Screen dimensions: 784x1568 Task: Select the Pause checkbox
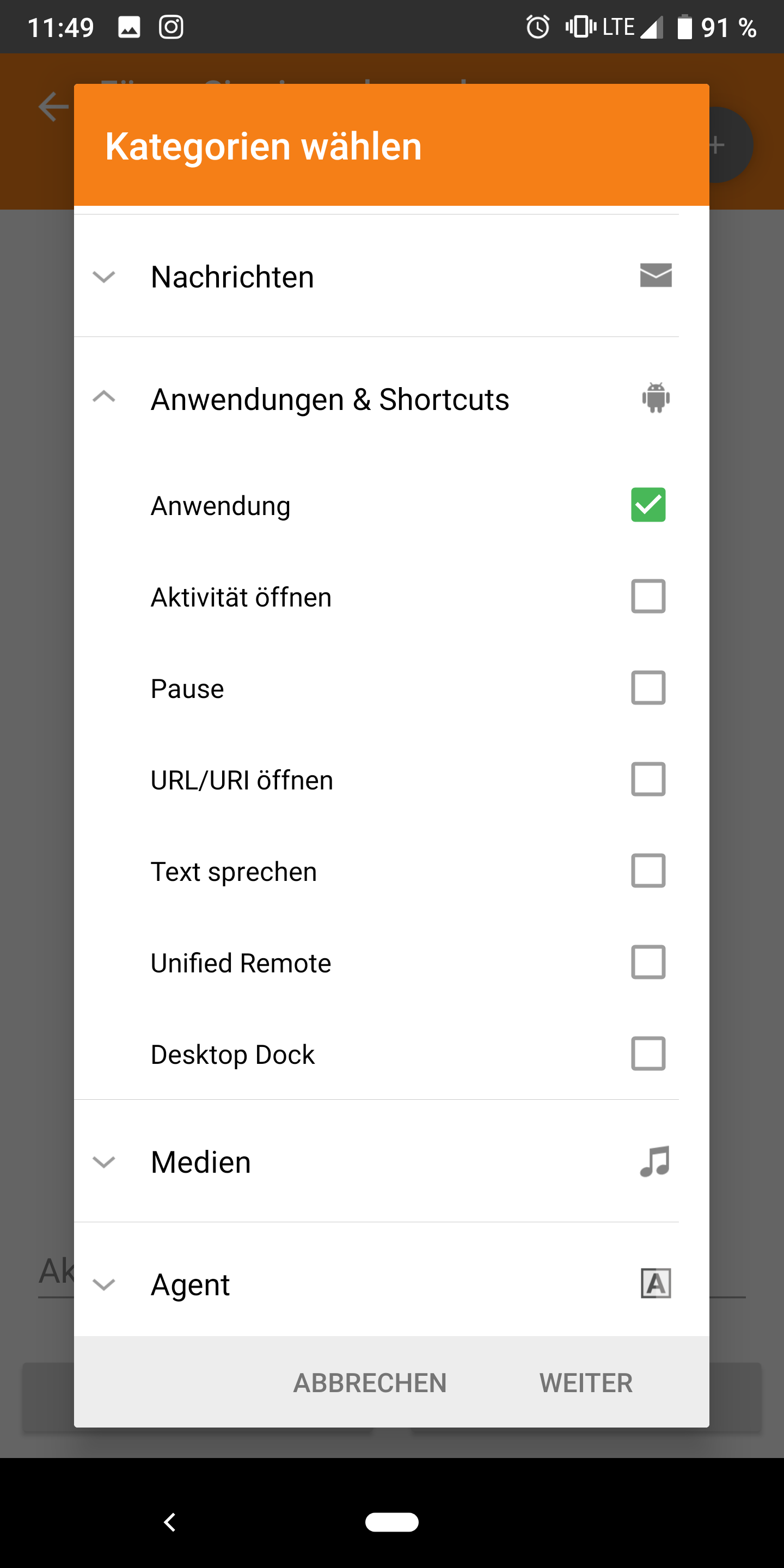[648, 688]
